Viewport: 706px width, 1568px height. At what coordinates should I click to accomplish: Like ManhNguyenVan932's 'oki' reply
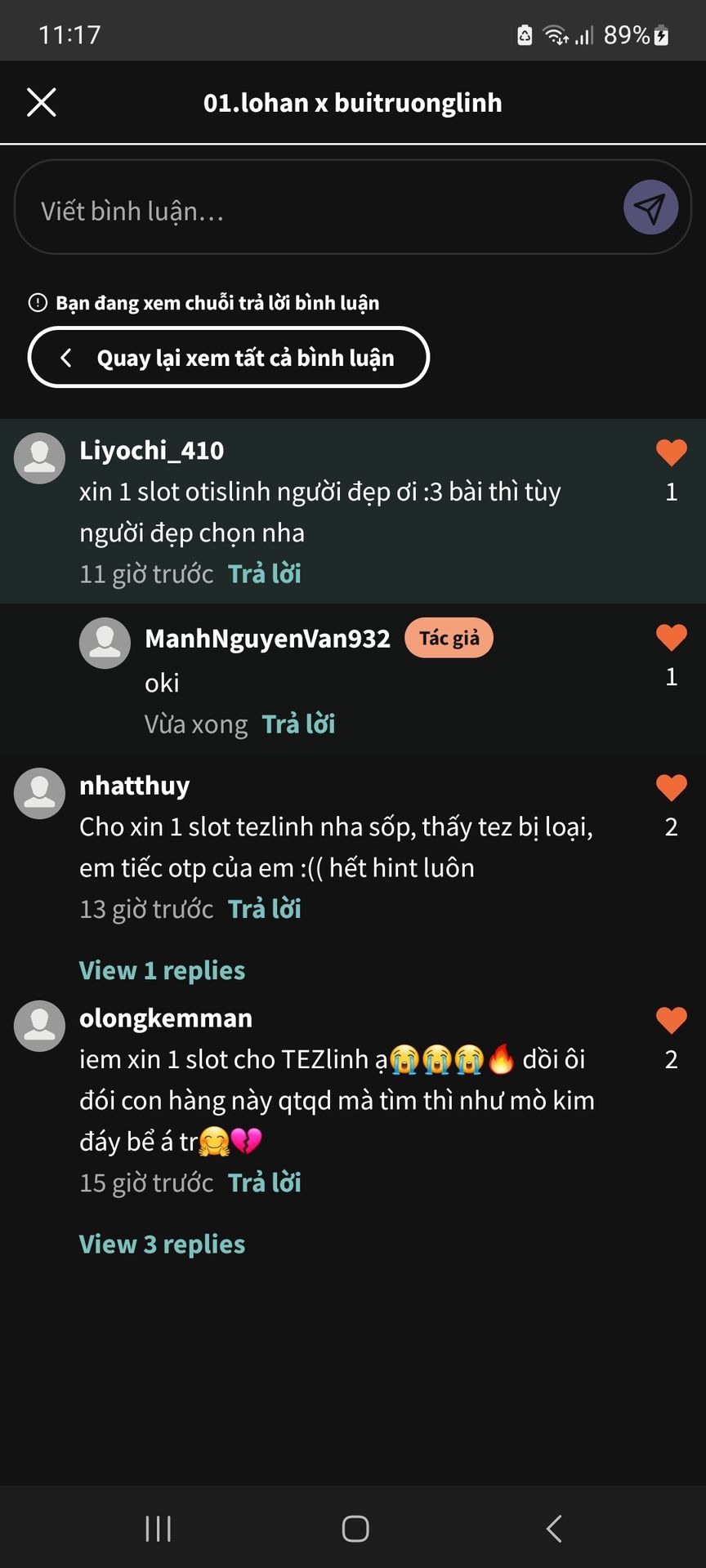tap(671, 638)
